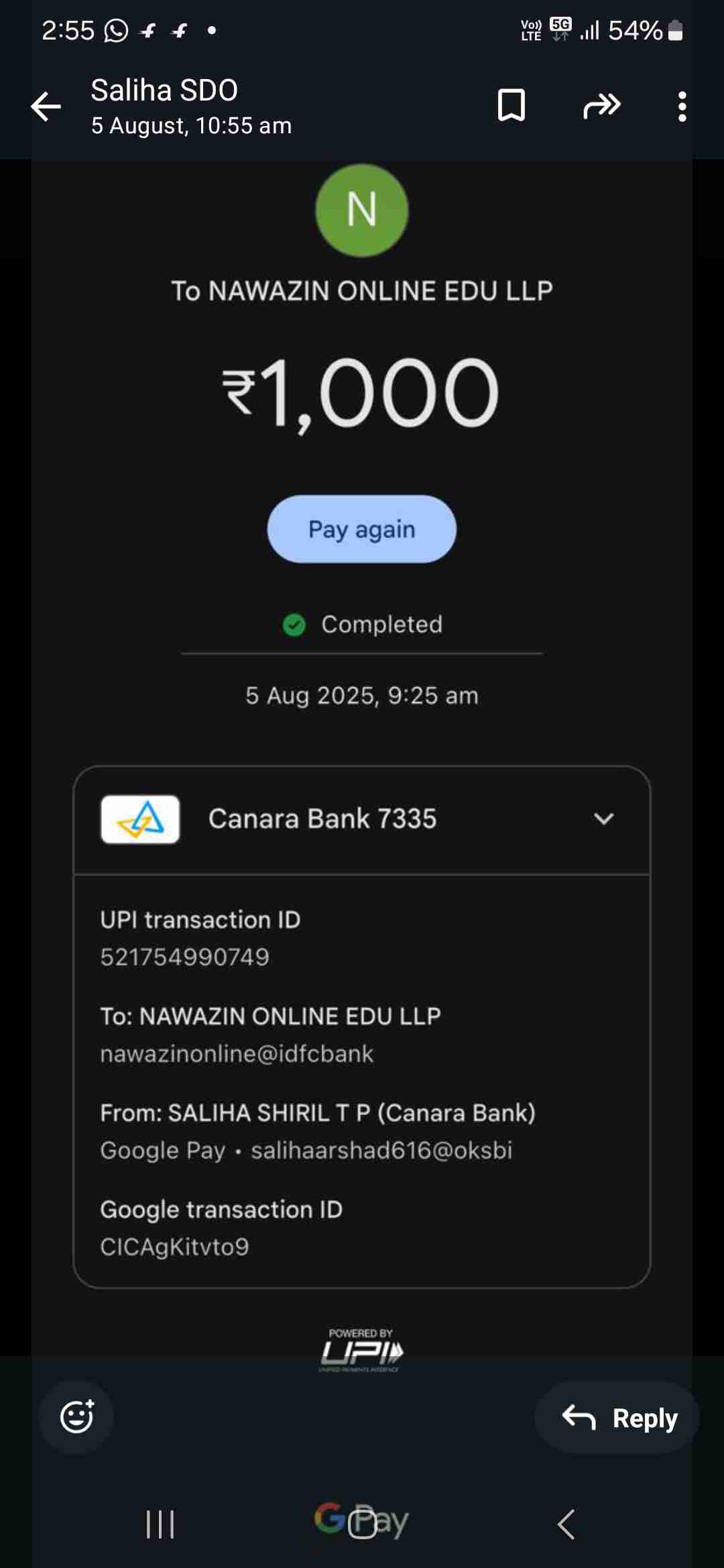Screen dimensions: 724x1568
Task: Forward this payment screenshot
Action: coord(601,106)
